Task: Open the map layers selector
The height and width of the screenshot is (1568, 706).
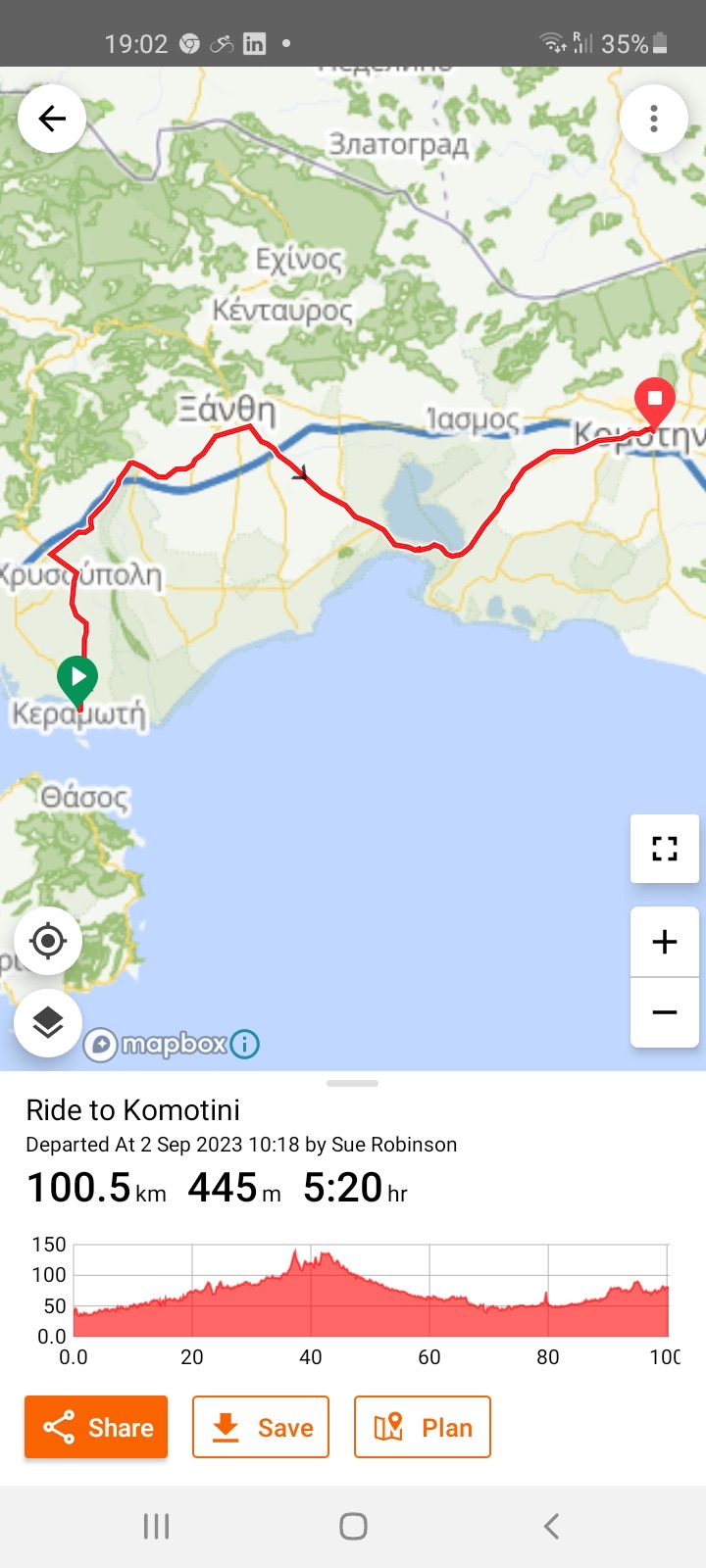Action: [48, 1022]
